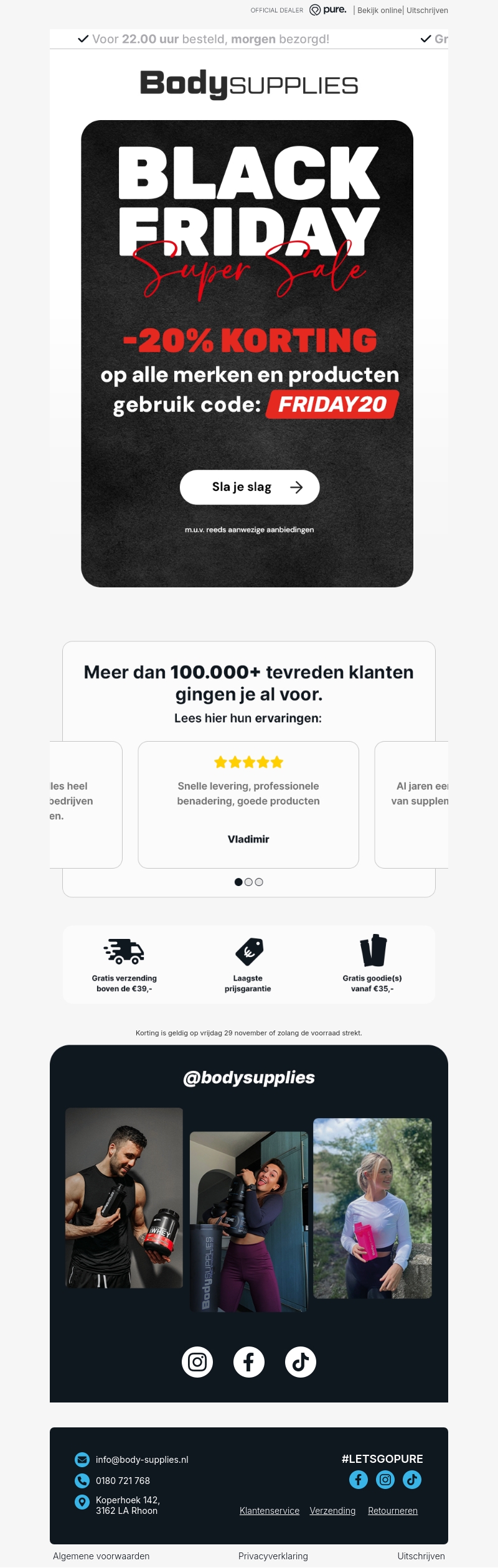The width and height of the screenshot is (498, 1568).
Task: Open the large white Facebook icon
Action: click(x=249, y=1362)
